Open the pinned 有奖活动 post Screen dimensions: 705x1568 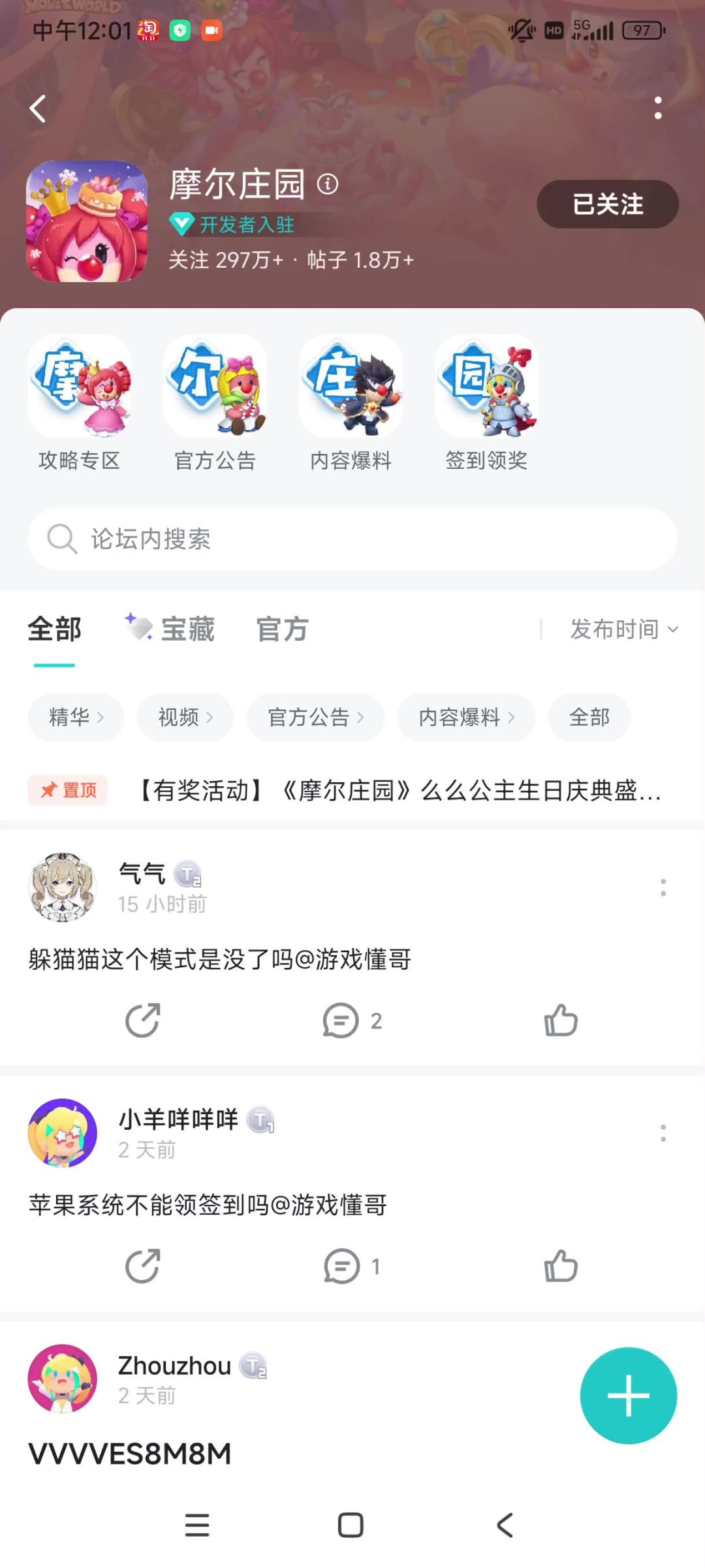point(398,790)
